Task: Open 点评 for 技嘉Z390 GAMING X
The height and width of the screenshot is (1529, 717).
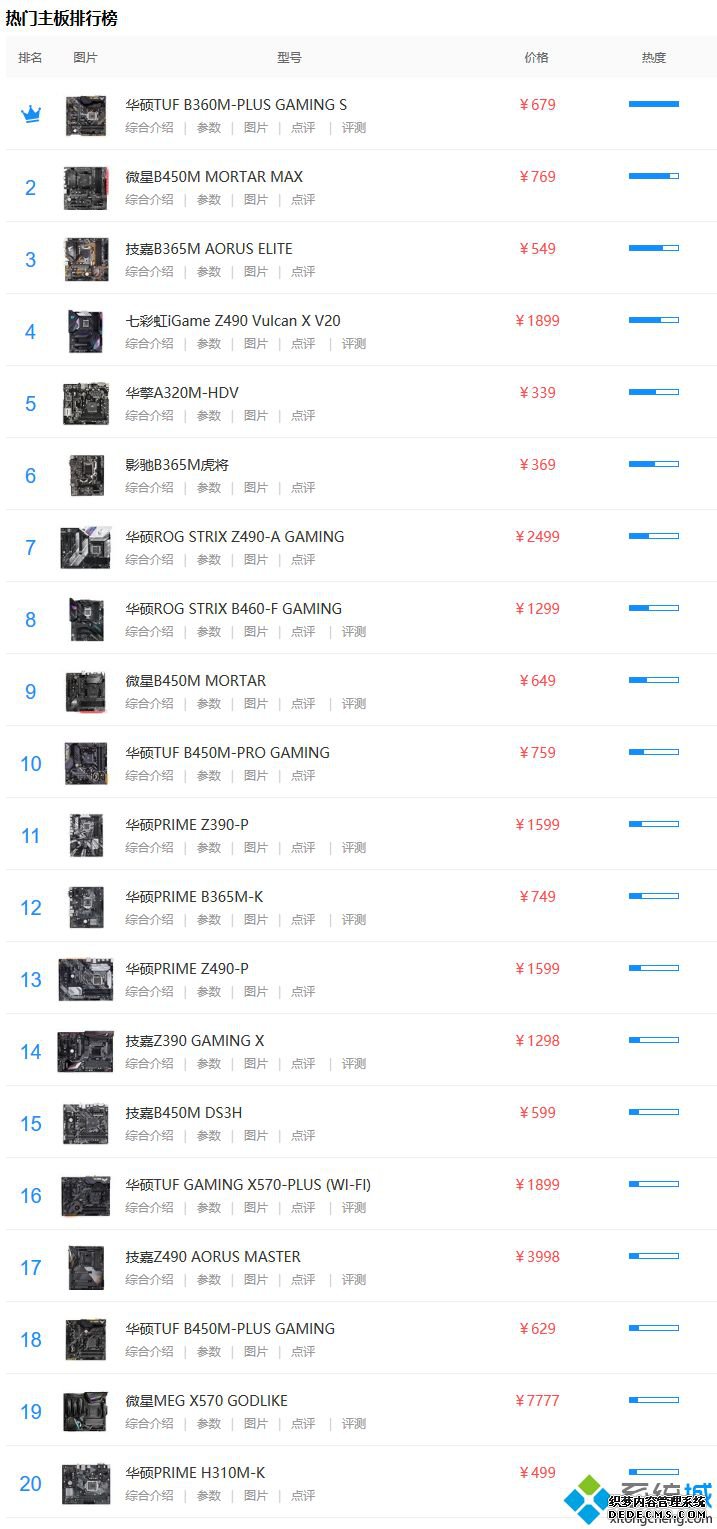Action: pyautogui.click(x=303, y=1064)
